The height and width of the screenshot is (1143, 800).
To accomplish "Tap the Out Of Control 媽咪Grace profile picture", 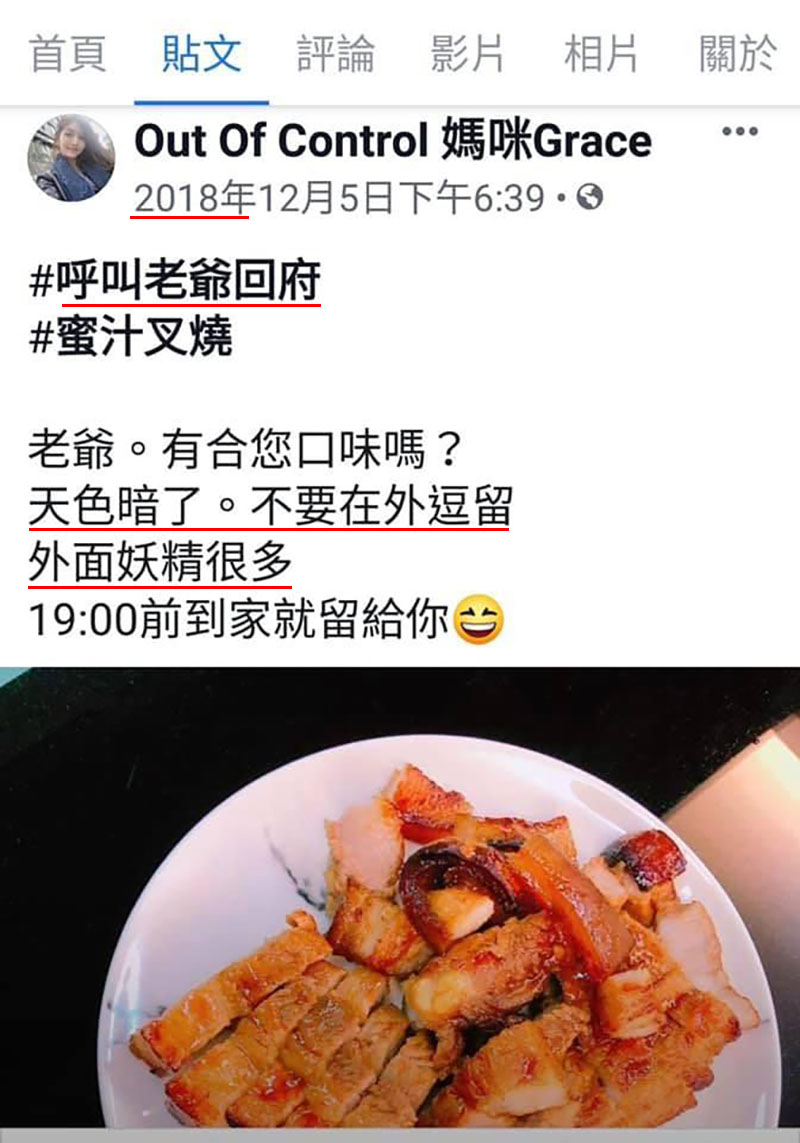I will (71, 158).
